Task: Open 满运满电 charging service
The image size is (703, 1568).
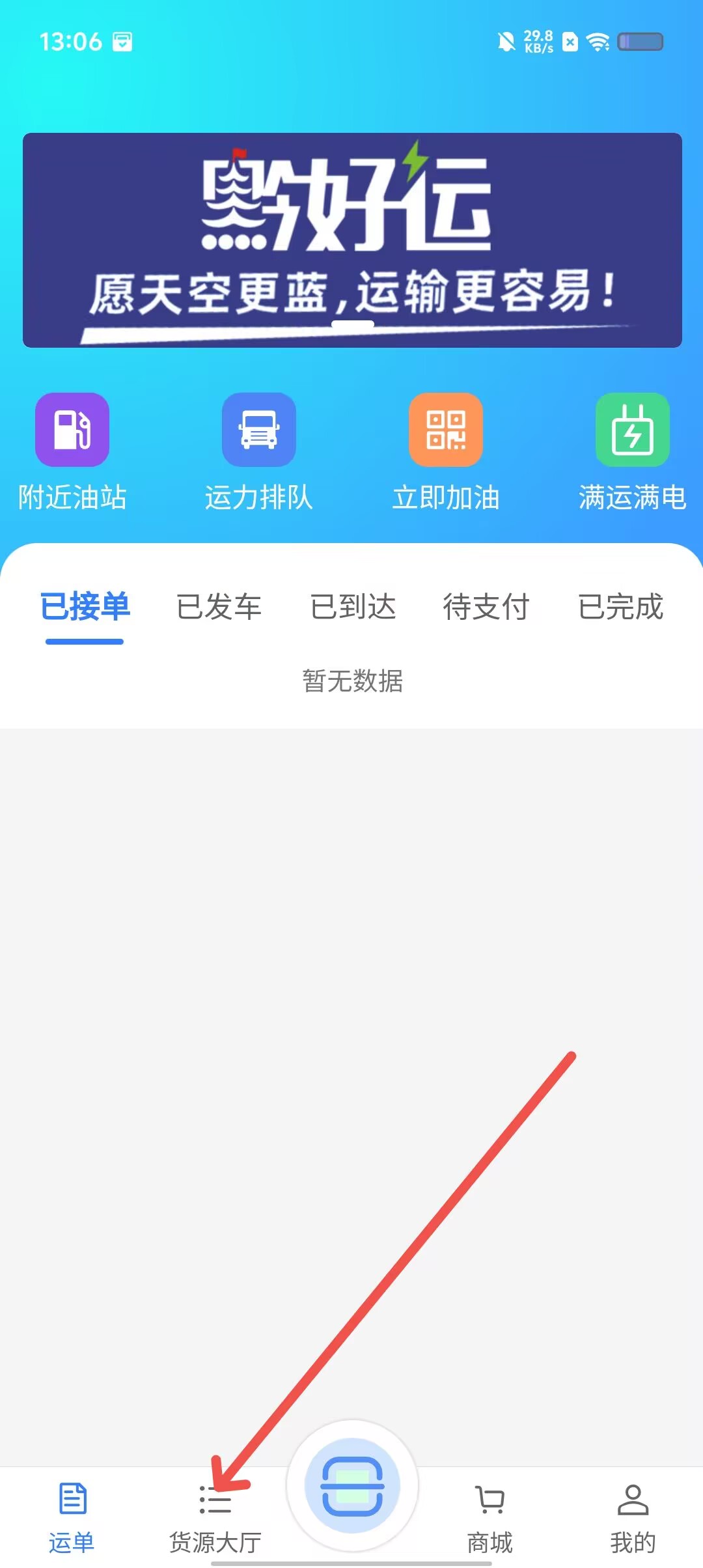Action: 632,452
